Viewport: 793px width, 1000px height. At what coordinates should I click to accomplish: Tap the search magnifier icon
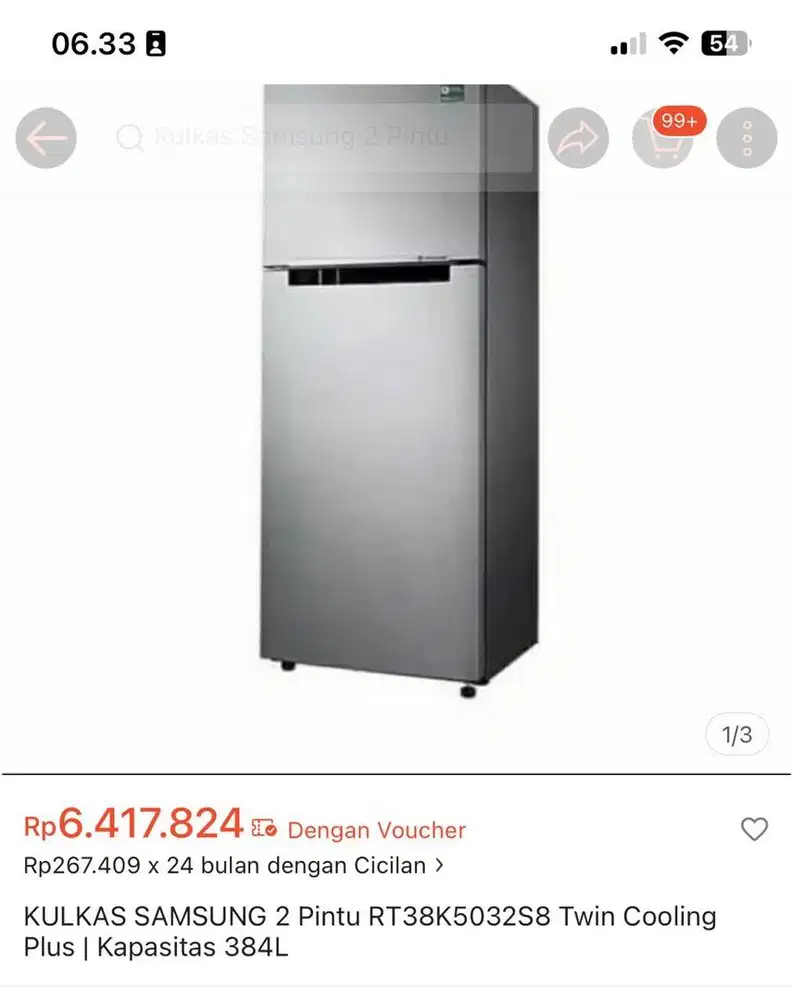click(130, 137)
